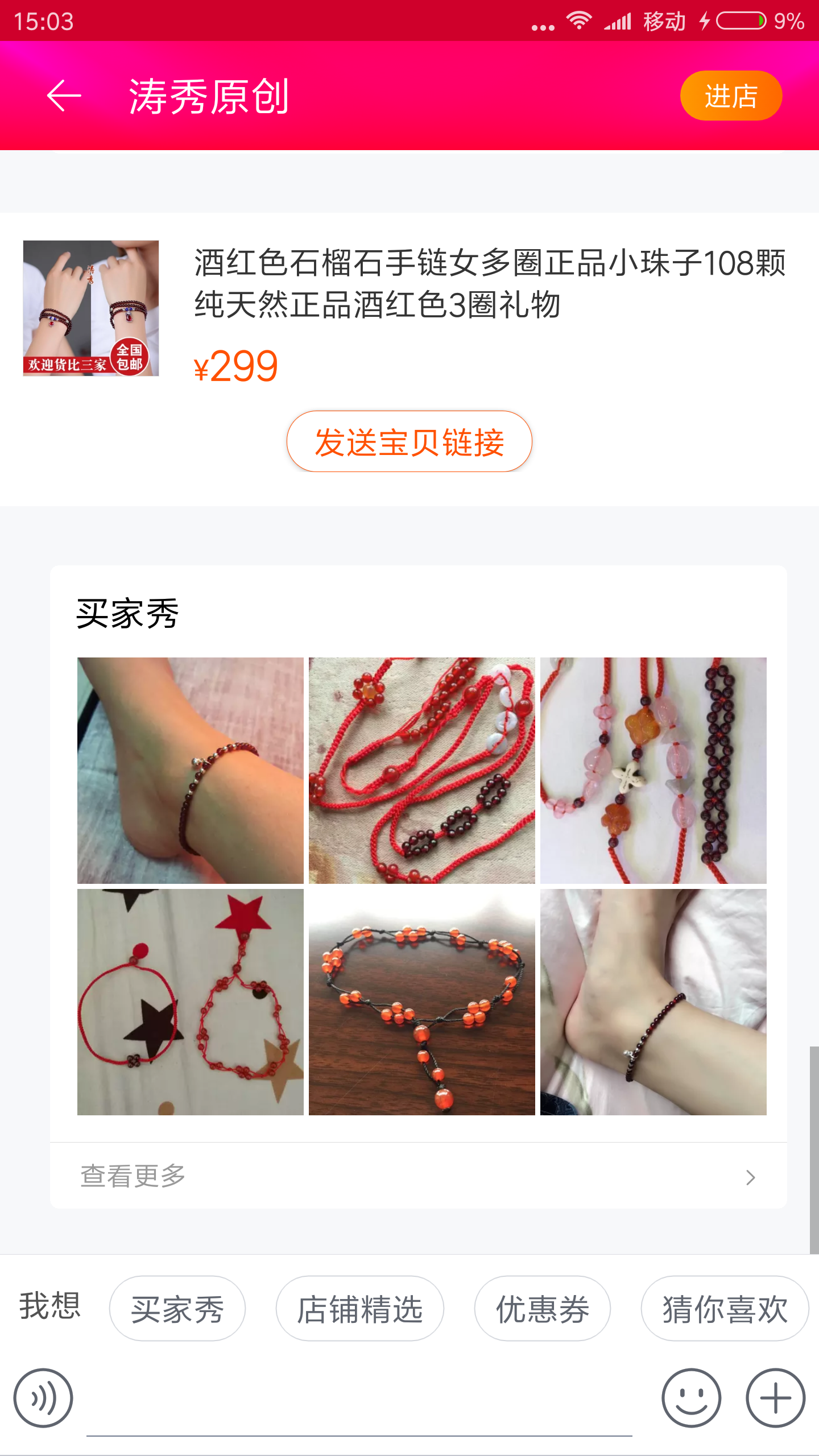Viewport: 819px width, 1456px height.
Task: Select the 买家秀 quick chip
Action: (177, 1309)
